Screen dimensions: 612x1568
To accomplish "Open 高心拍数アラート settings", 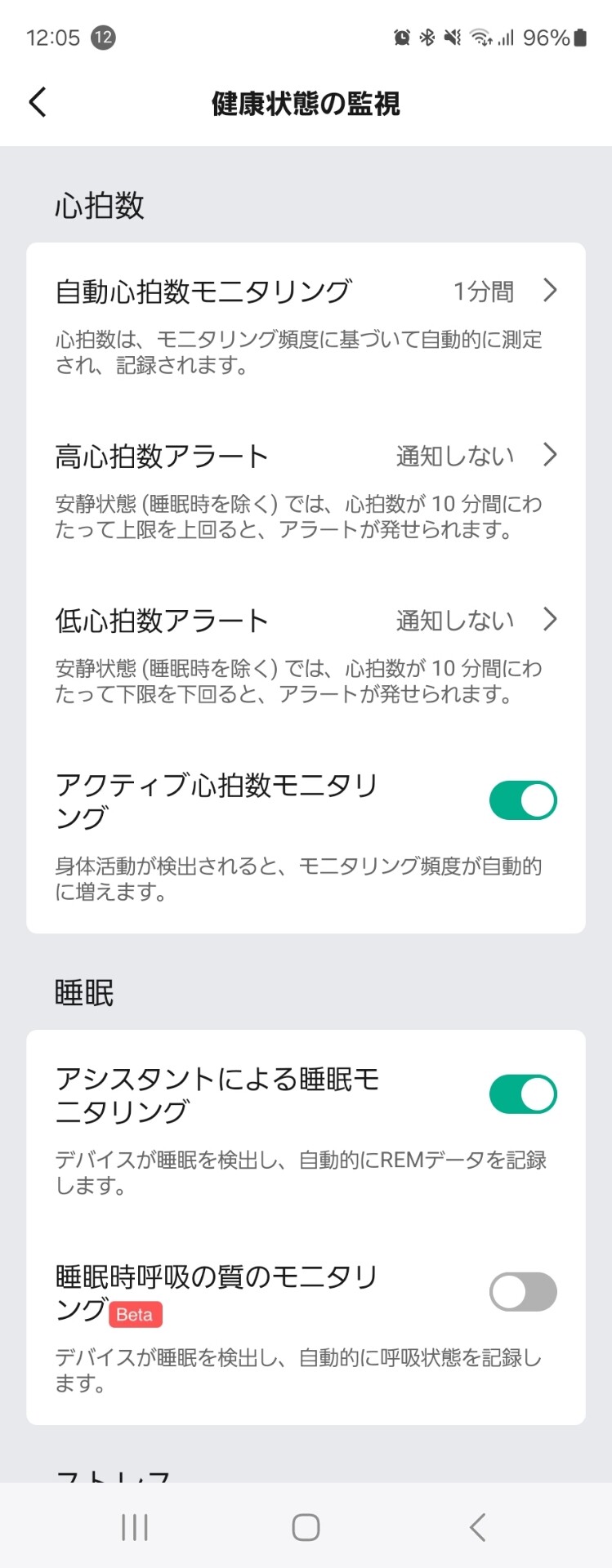I will point(305,456).
